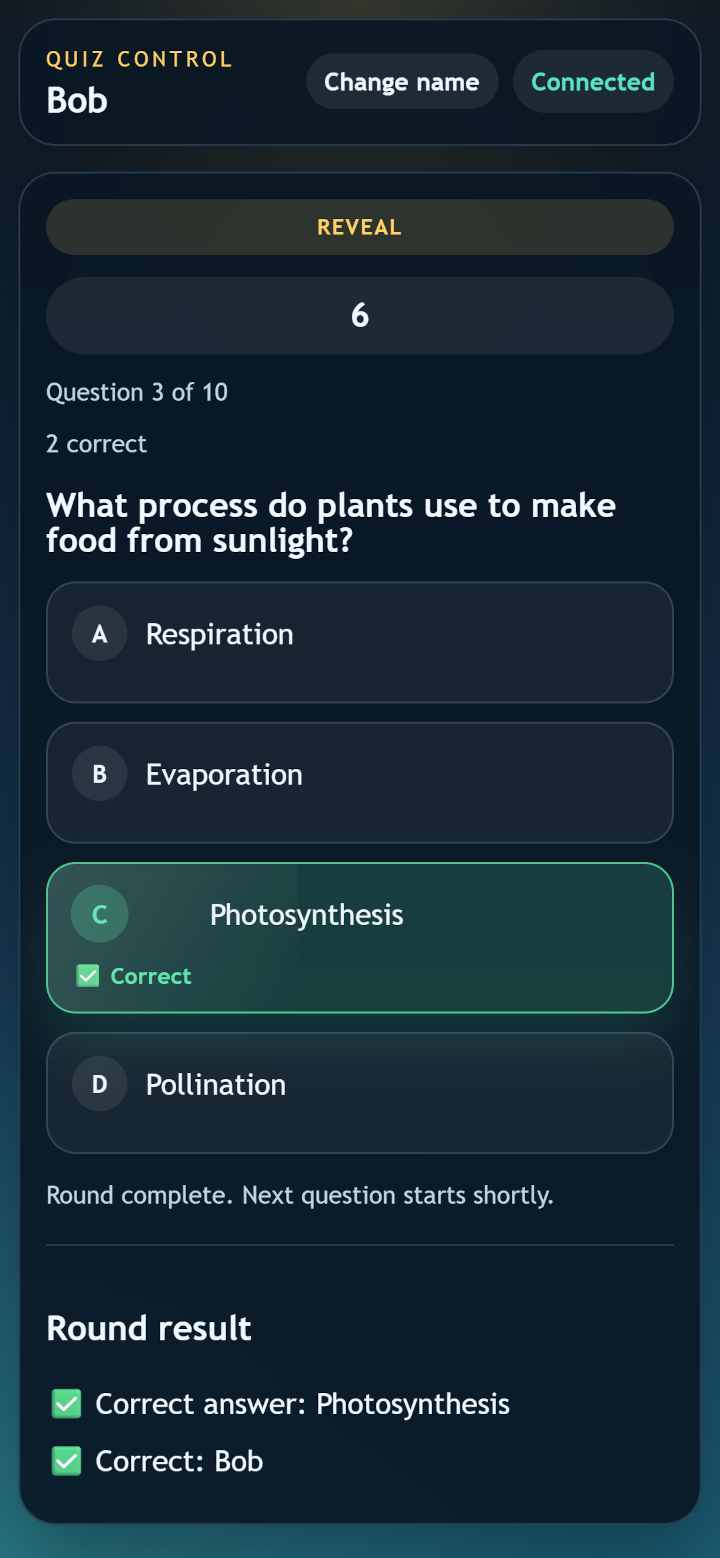720x1558 pixels.
Task: Choose the Evaporation answer option
Action: pyautogui.click(x=360, y=783)
